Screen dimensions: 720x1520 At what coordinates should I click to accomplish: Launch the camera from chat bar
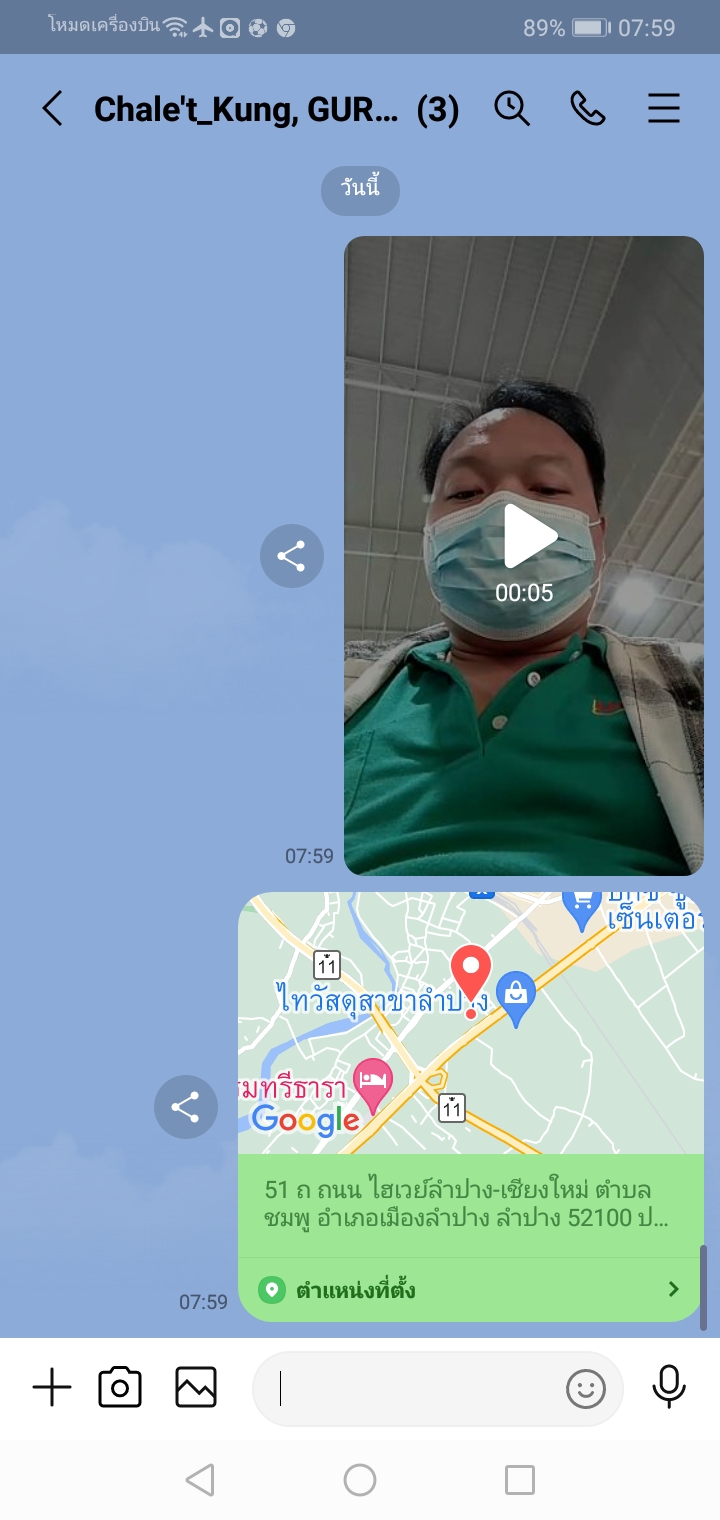120,1388
